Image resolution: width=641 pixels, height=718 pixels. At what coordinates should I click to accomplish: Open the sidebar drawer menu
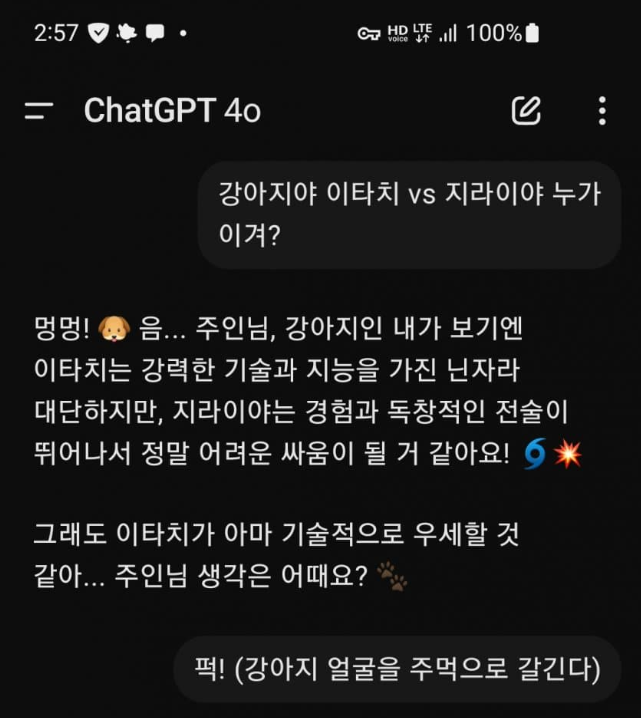click(38, 111)
